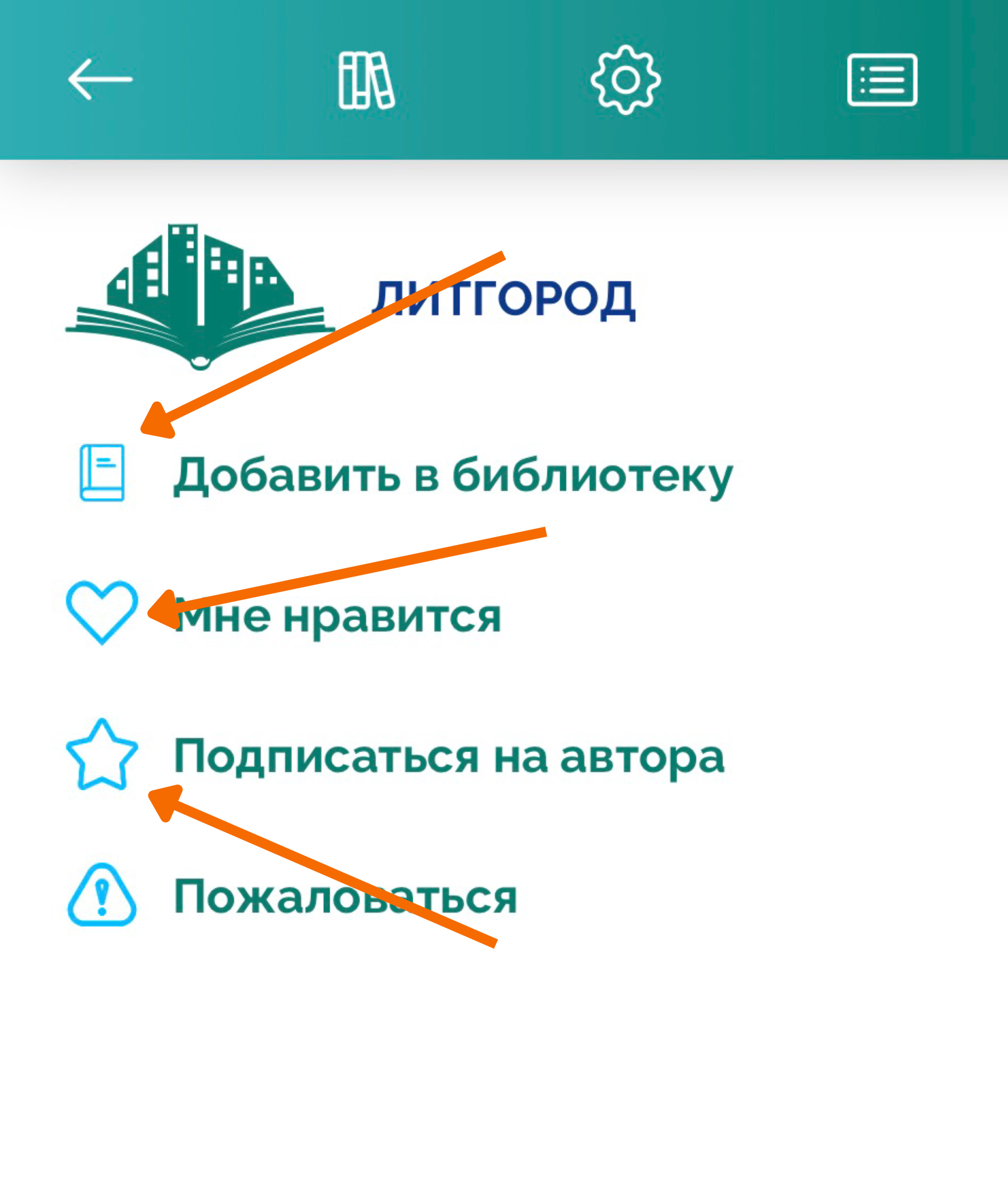Open the bookshelf library icon

click(x=366, y=80)
